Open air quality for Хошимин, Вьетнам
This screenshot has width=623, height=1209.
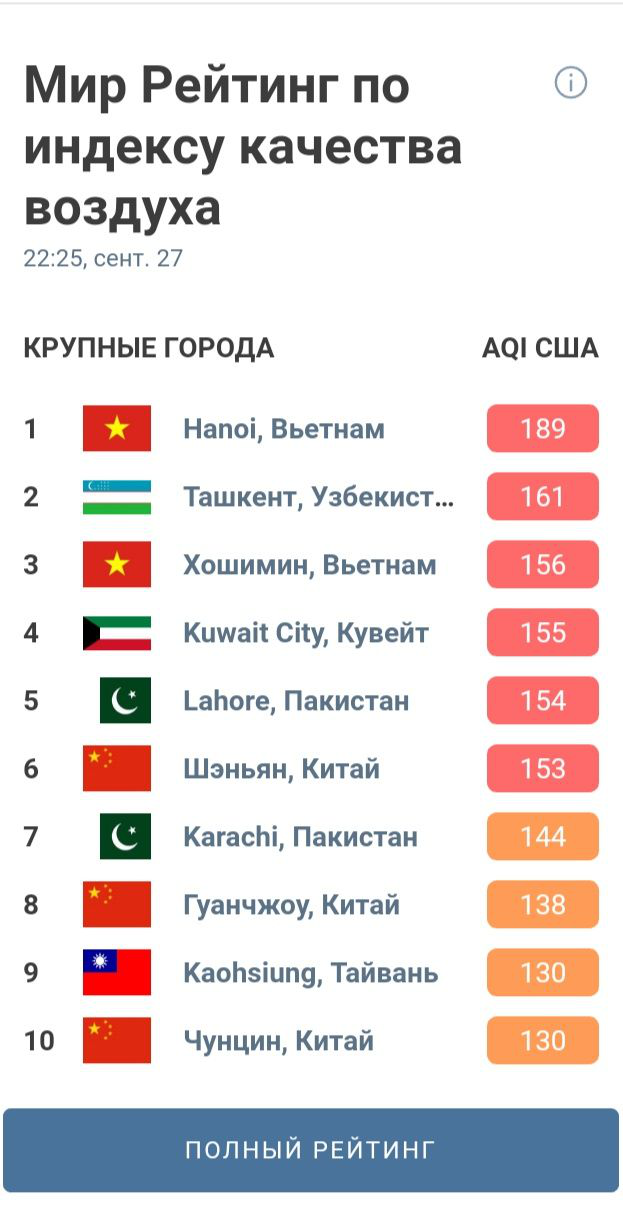click(x=309, y=565)
